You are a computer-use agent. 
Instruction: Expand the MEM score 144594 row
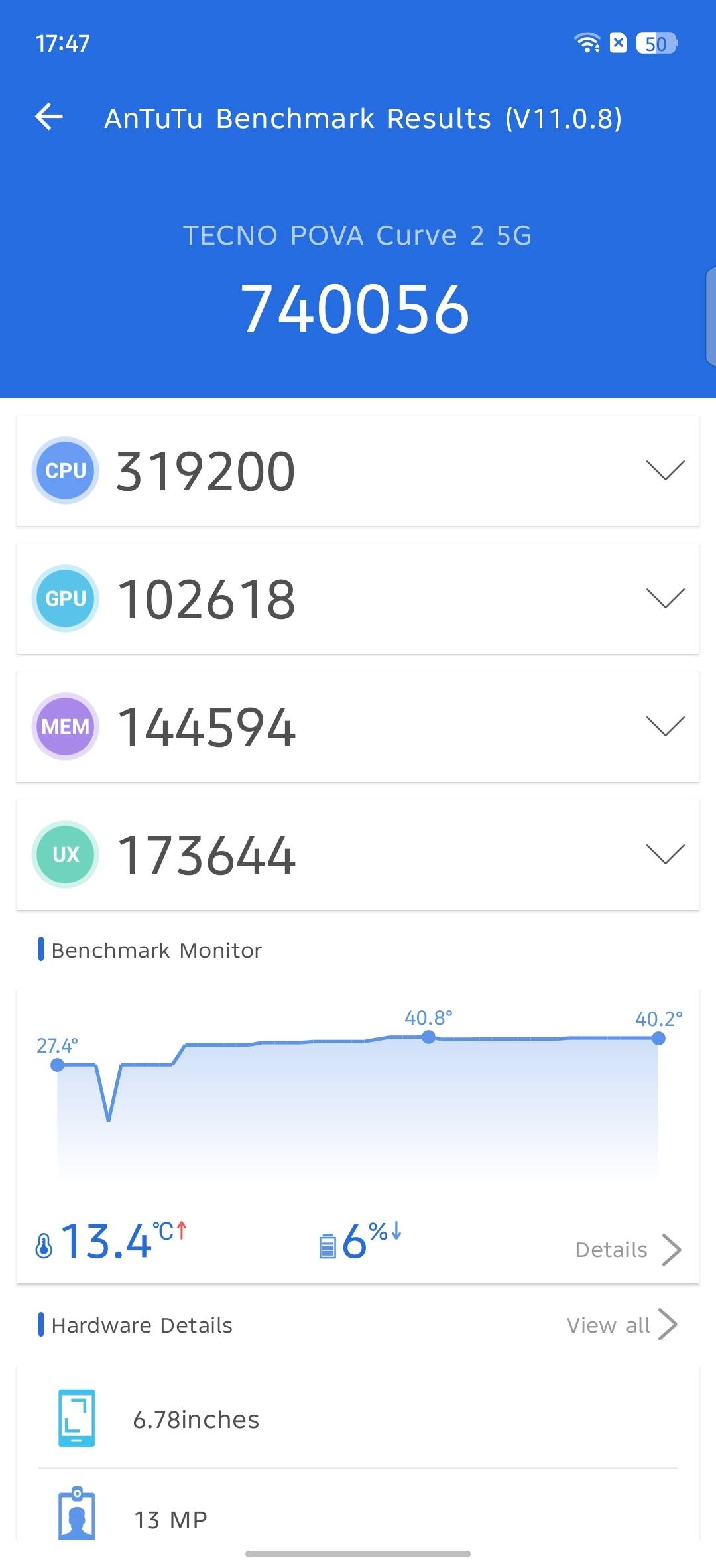click(358, 727)
